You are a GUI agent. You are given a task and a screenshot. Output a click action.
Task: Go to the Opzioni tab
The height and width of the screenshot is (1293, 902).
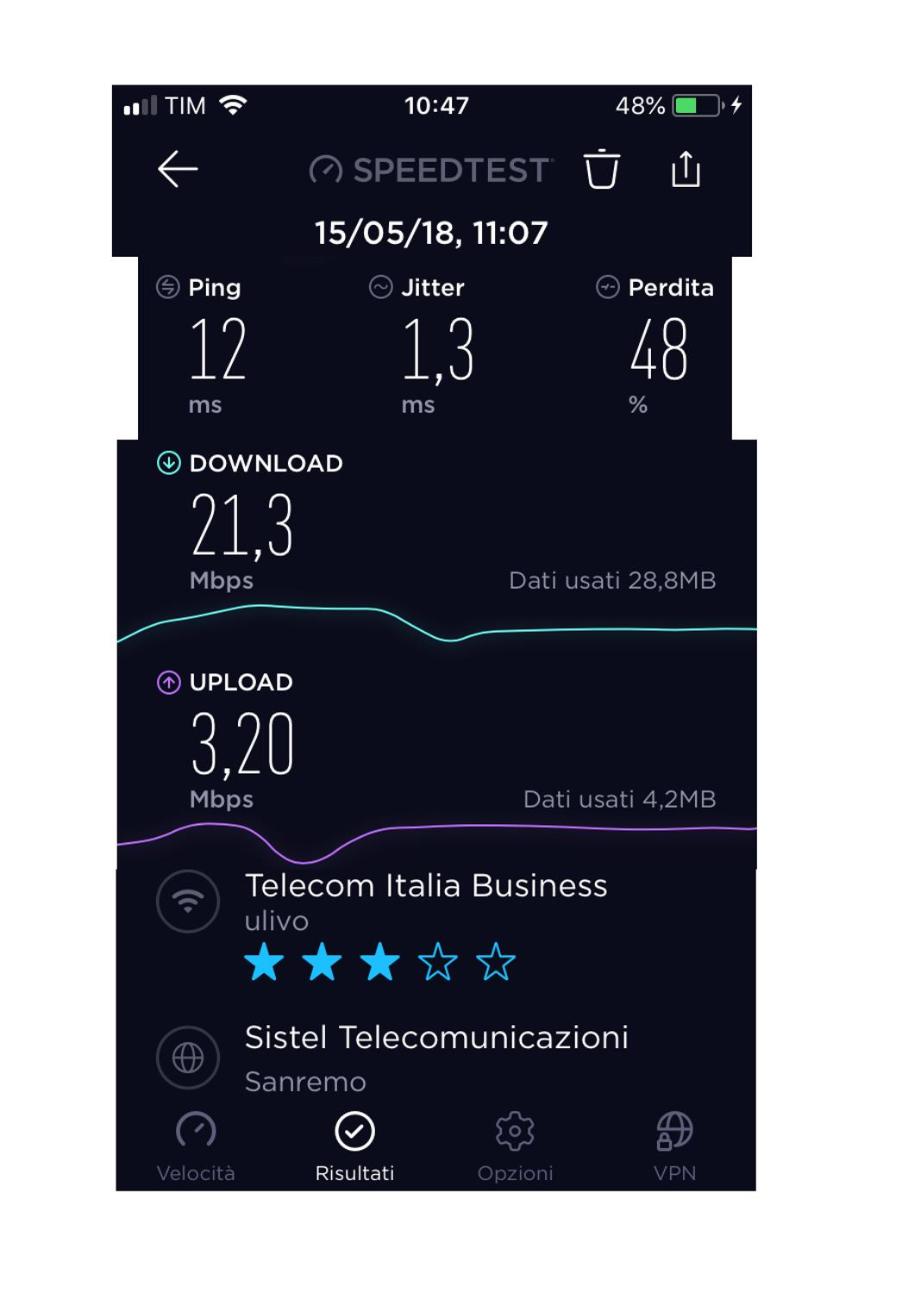(515, 1145)
